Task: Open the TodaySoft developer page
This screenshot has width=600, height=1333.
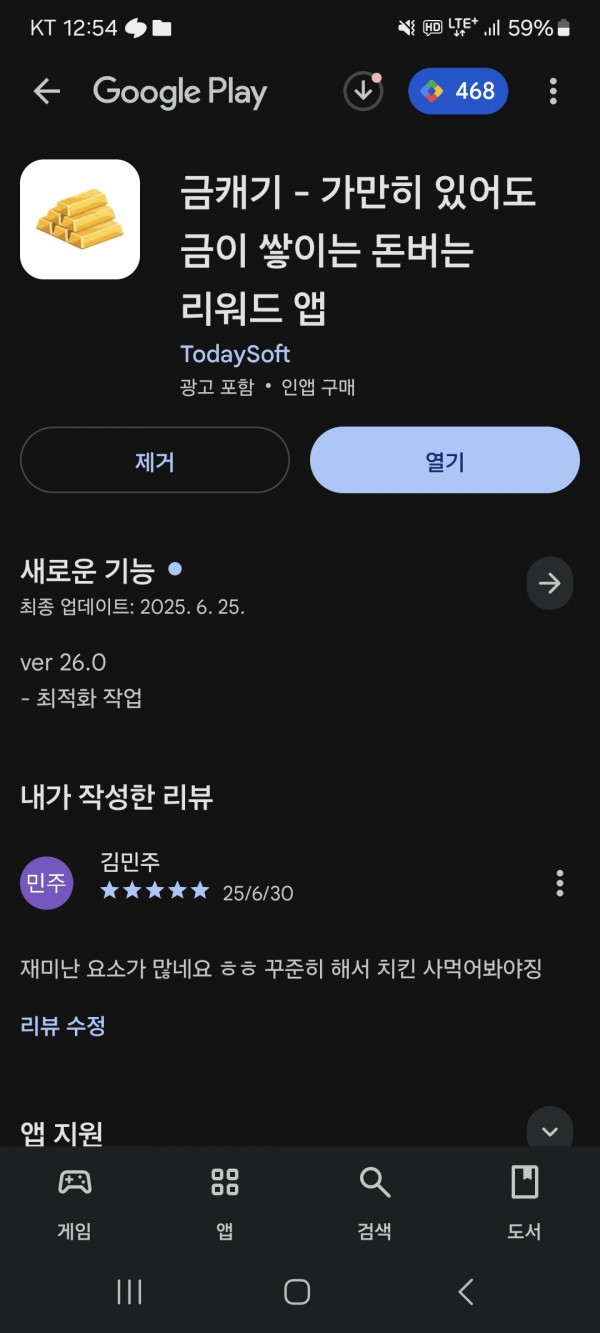Action: point(235,354)
